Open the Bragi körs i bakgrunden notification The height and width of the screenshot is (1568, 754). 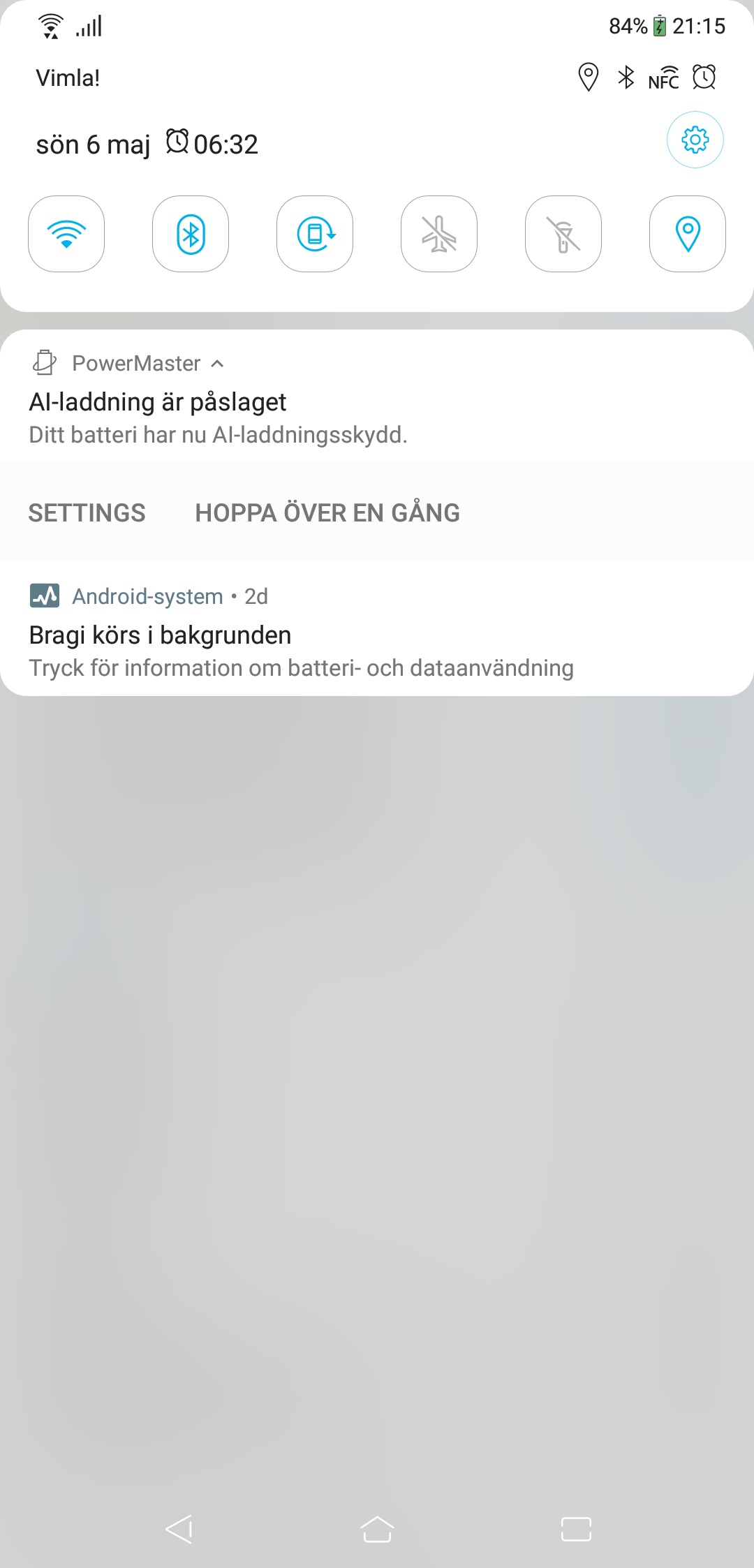[300, 637]
